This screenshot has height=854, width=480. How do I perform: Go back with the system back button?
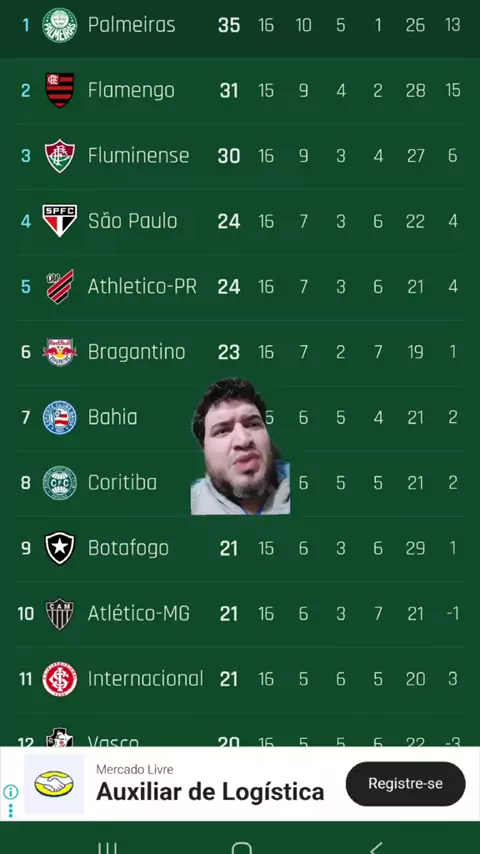pos(375,847)
